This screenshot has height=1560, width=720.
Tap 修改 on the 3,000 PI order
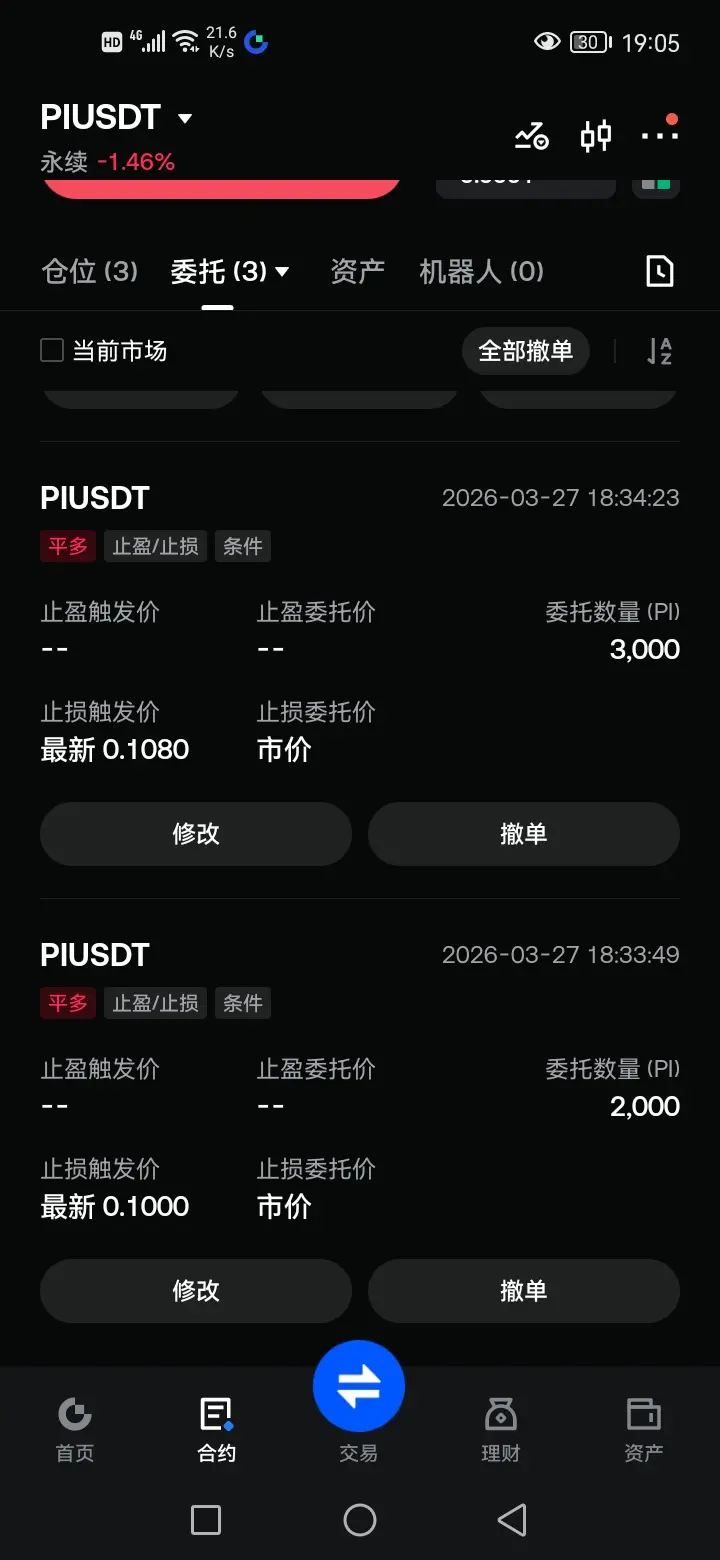click(x=196, y=834)
